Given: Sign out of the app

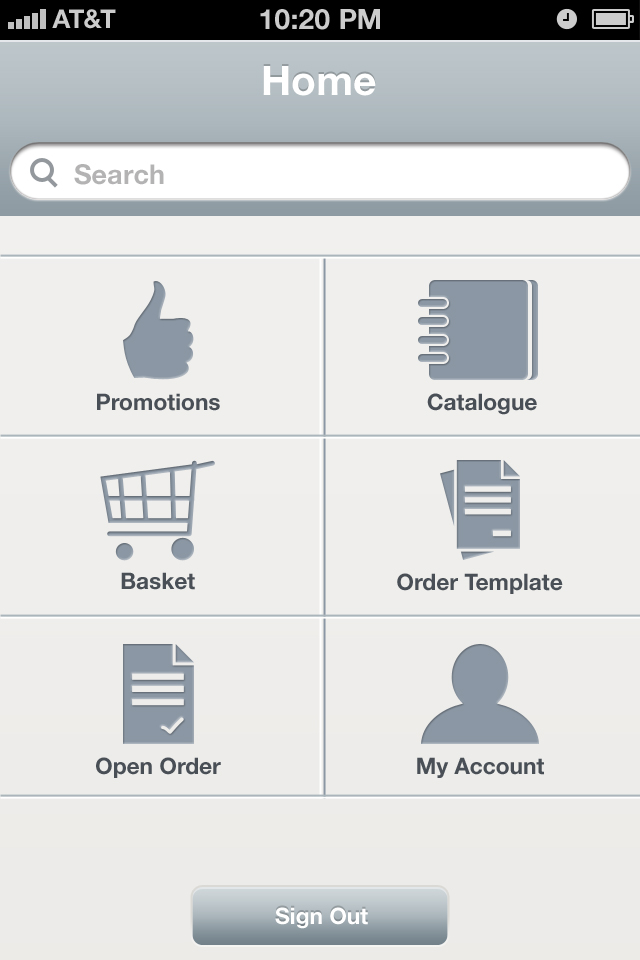Looking at the screenshot, I should point(320,916).
